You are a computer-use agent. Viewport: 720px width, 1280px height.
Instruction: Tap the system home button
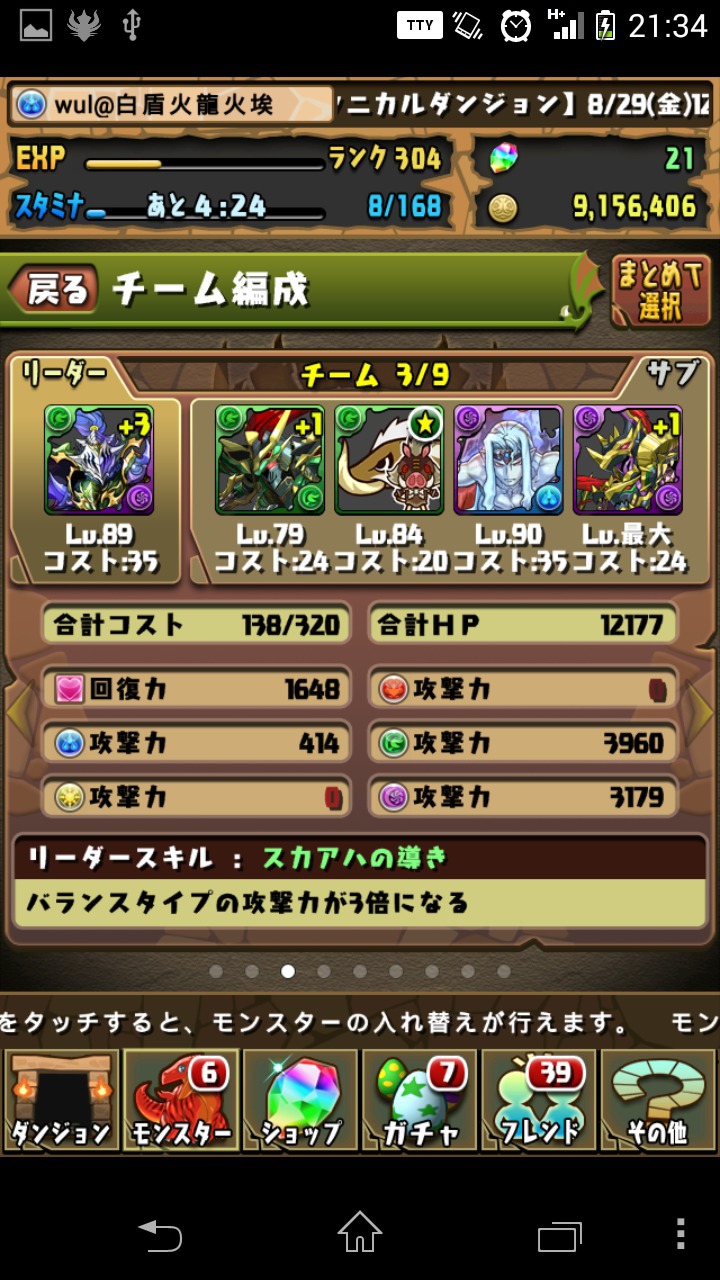360,1233
